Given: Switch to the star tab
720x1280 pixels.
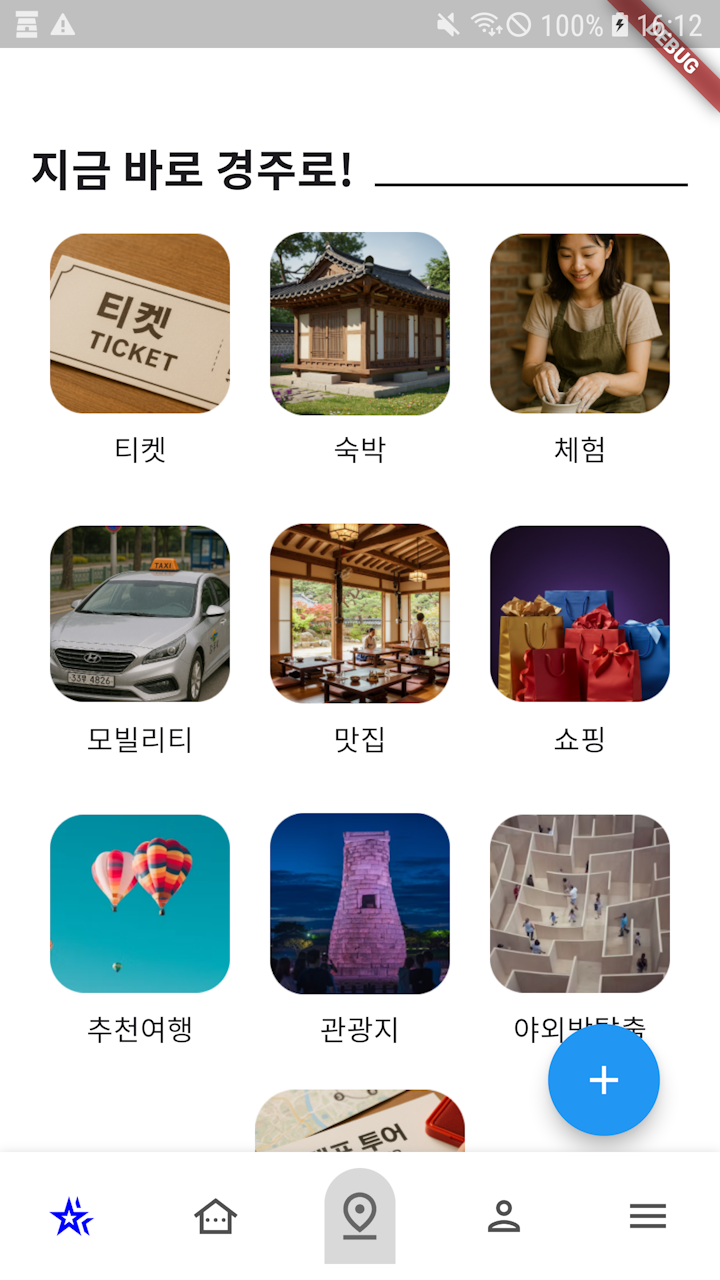Looking at the screenshot, I should (72, 1216).
